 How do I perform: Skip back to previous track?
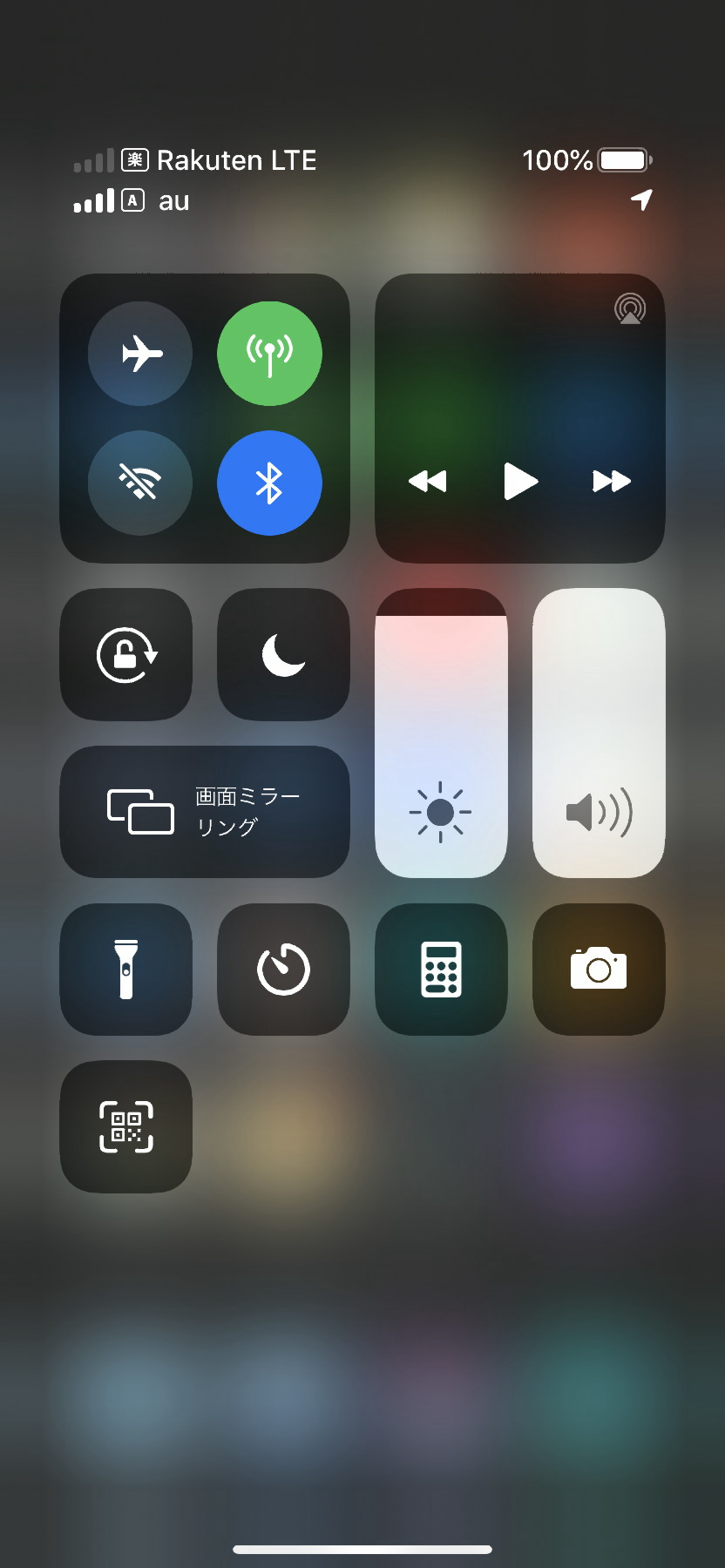click(x=427, y=481)
